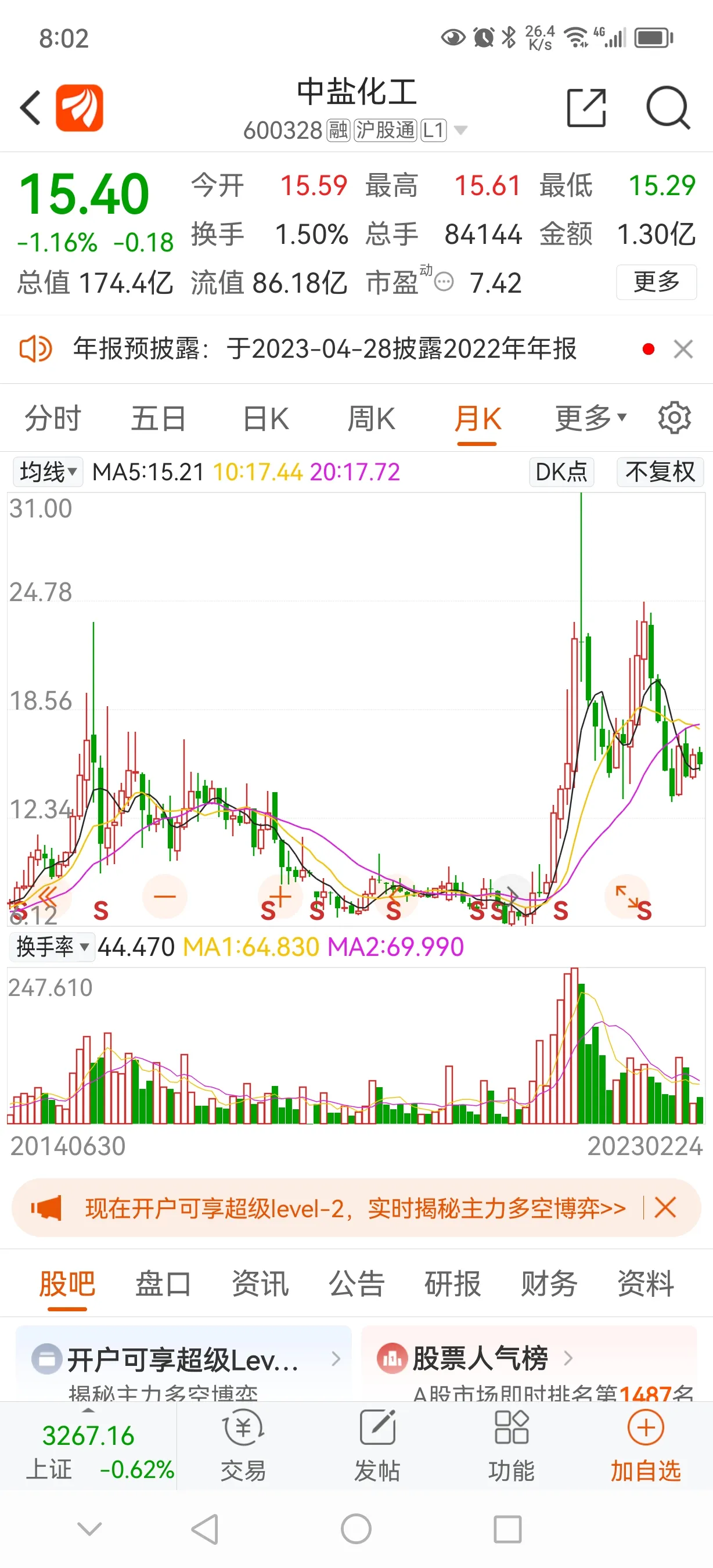This screenshot has width=713, height=1568.
Task: Toggle the DK点 button
Action: coord(561,472)
